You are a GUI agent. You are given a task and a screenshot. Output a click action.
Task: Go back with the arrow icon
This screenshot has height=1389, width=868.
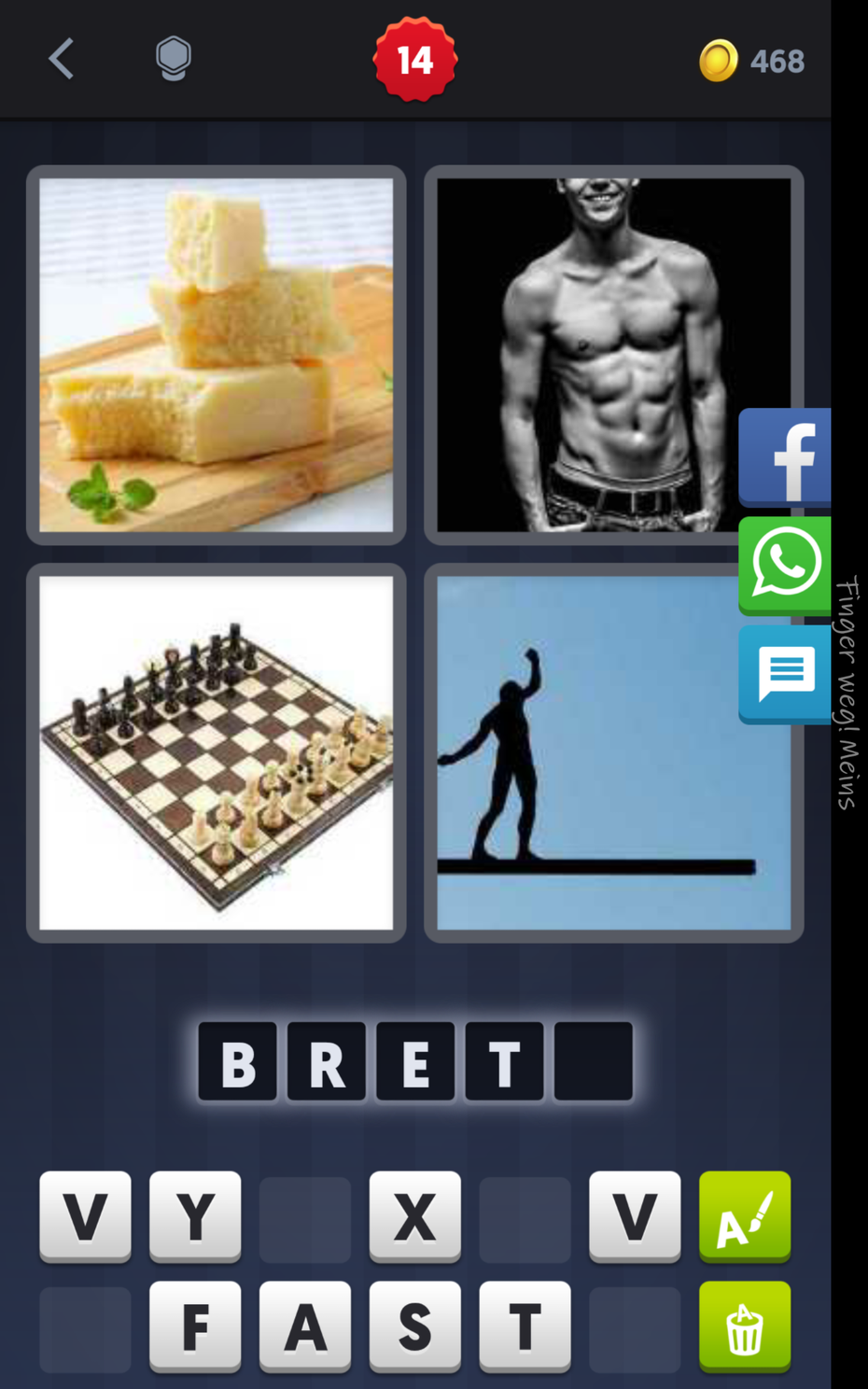[62, 60]
